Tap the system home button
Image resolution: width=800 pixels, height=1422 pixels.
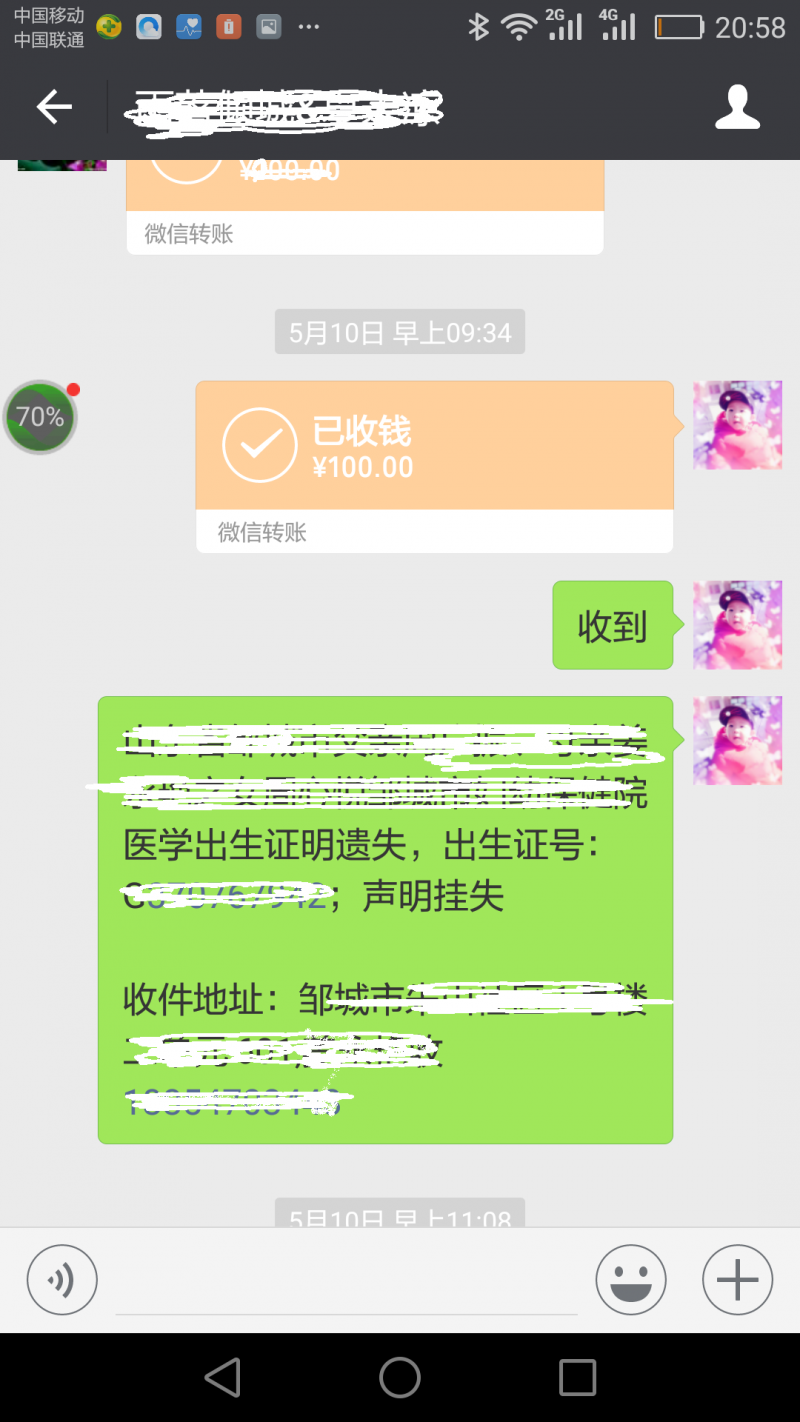tap(400, 1377)
